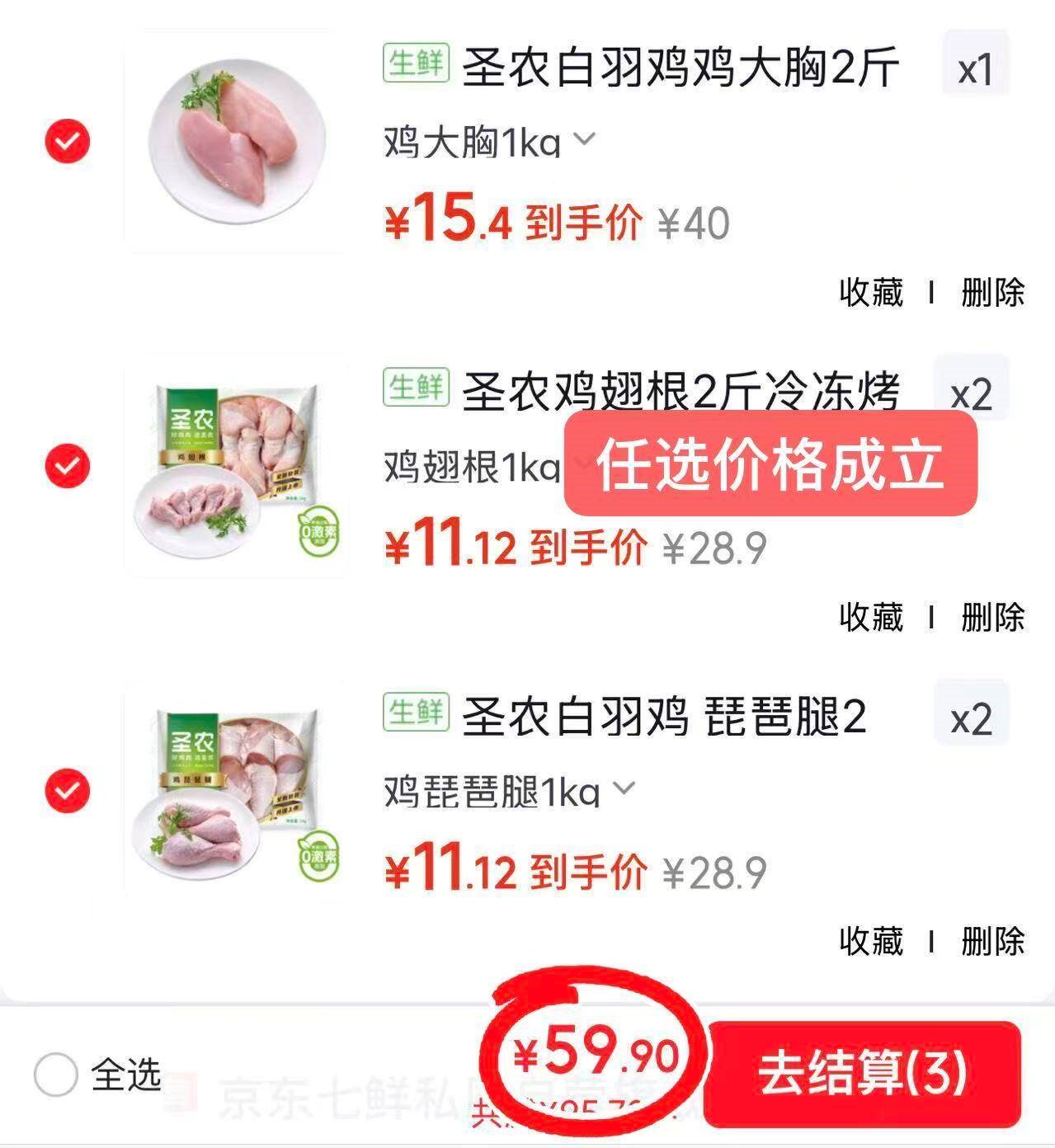Change the x1 quantity for 鸡大胸
Screen dimensions: 1055x1148
coord(975,71)
